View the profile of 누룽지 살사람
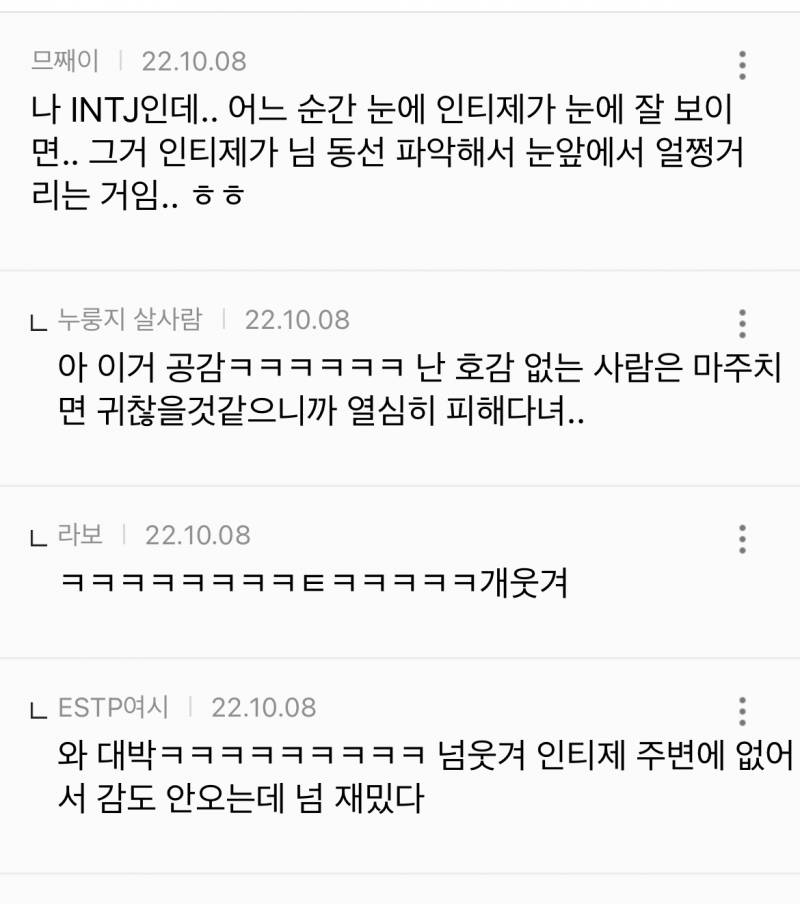This screenshot has height=904, width=800. click(x=122, y=320)
